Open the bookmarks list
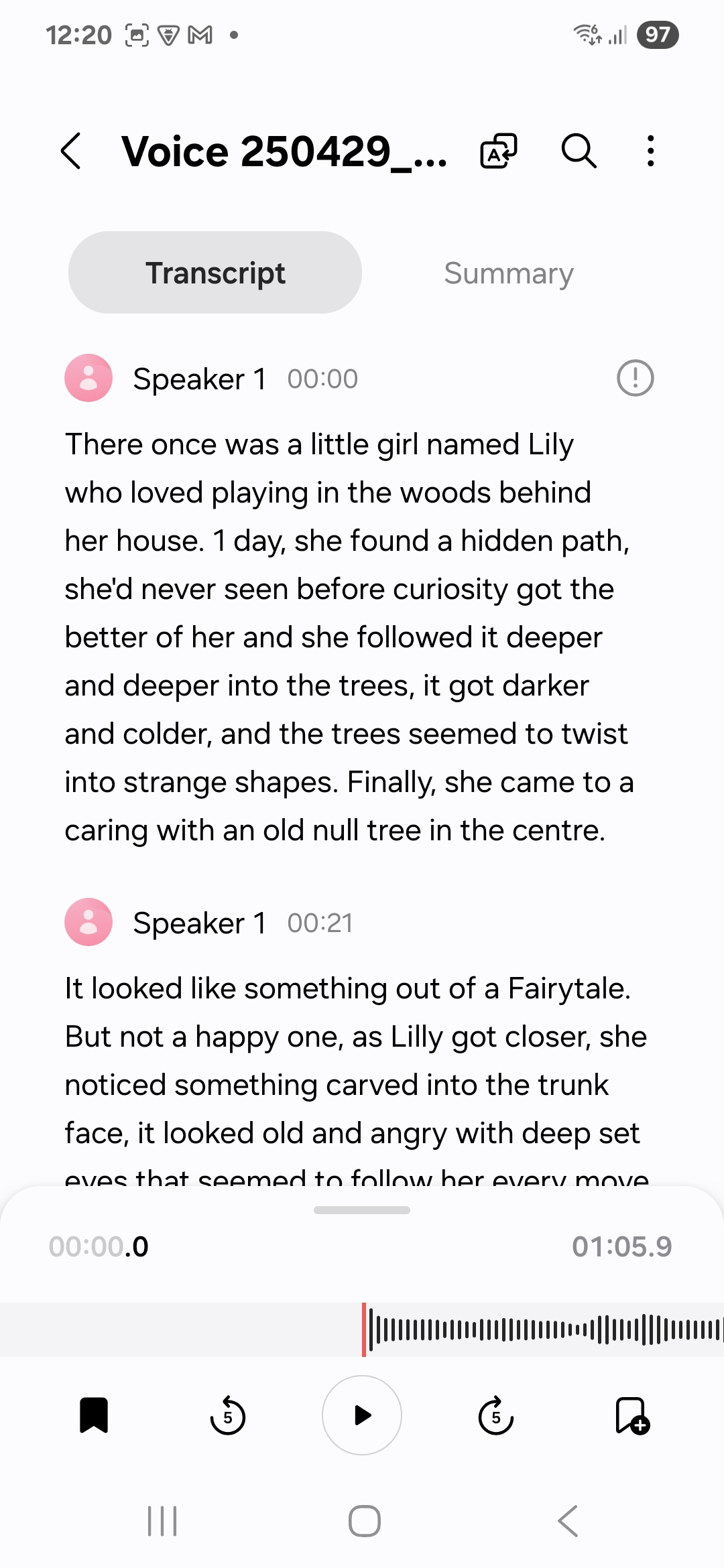This screenshot has height=1568, width=724. (x=94, y=1415)
